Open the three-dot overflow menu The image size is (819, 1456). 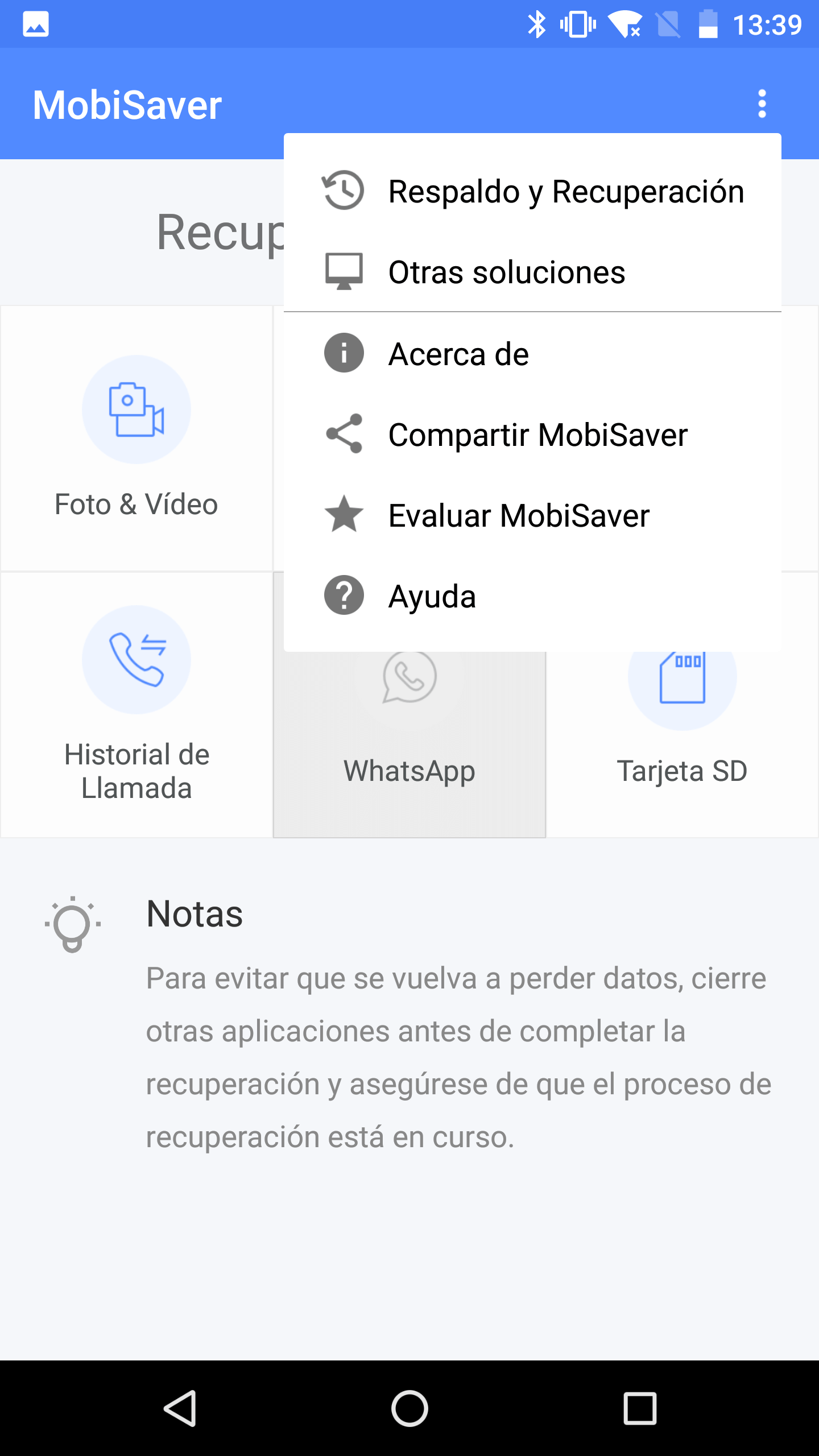762,104
